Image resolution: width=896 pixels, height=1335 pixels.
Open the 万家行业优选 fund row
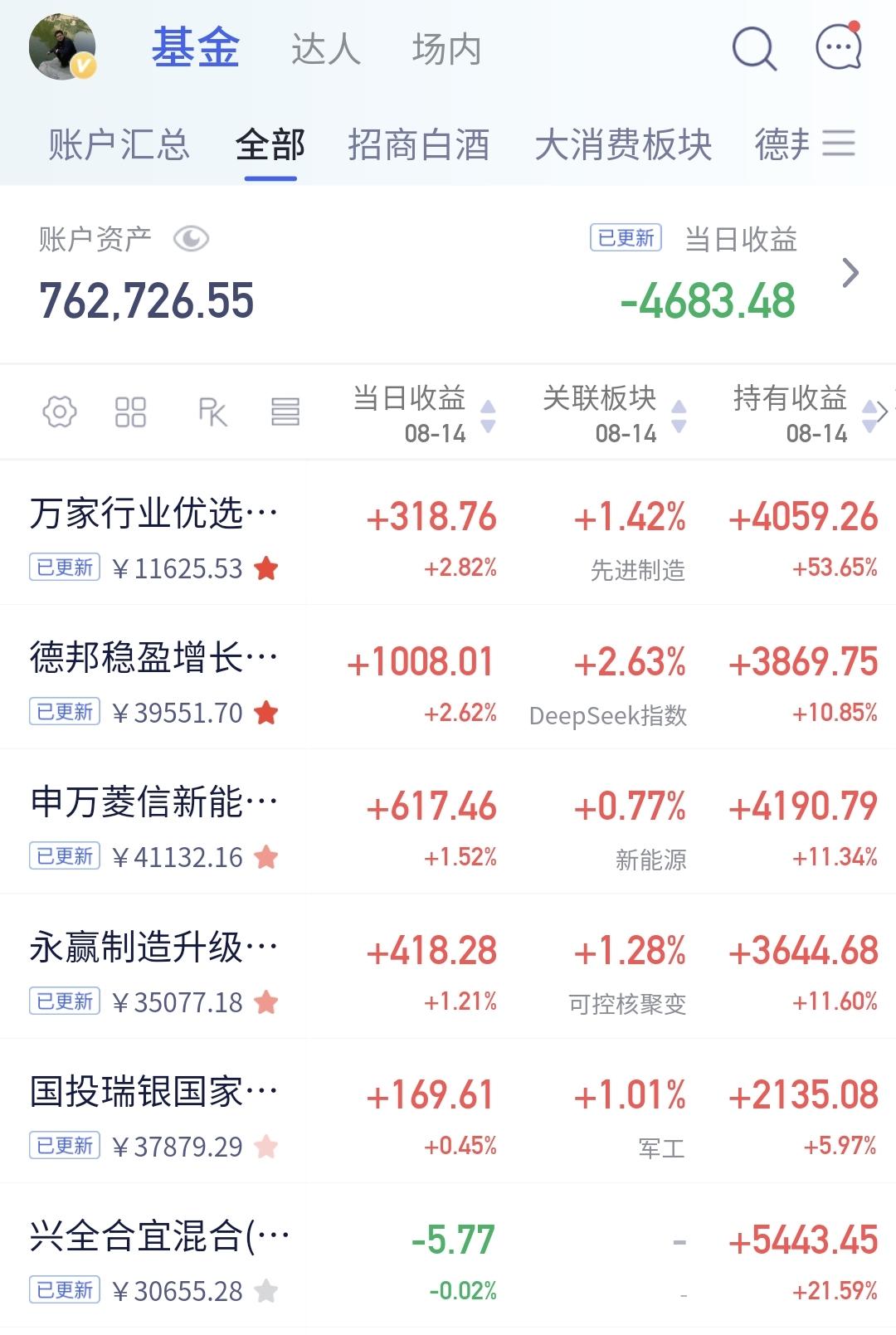(x=448, y=533)
